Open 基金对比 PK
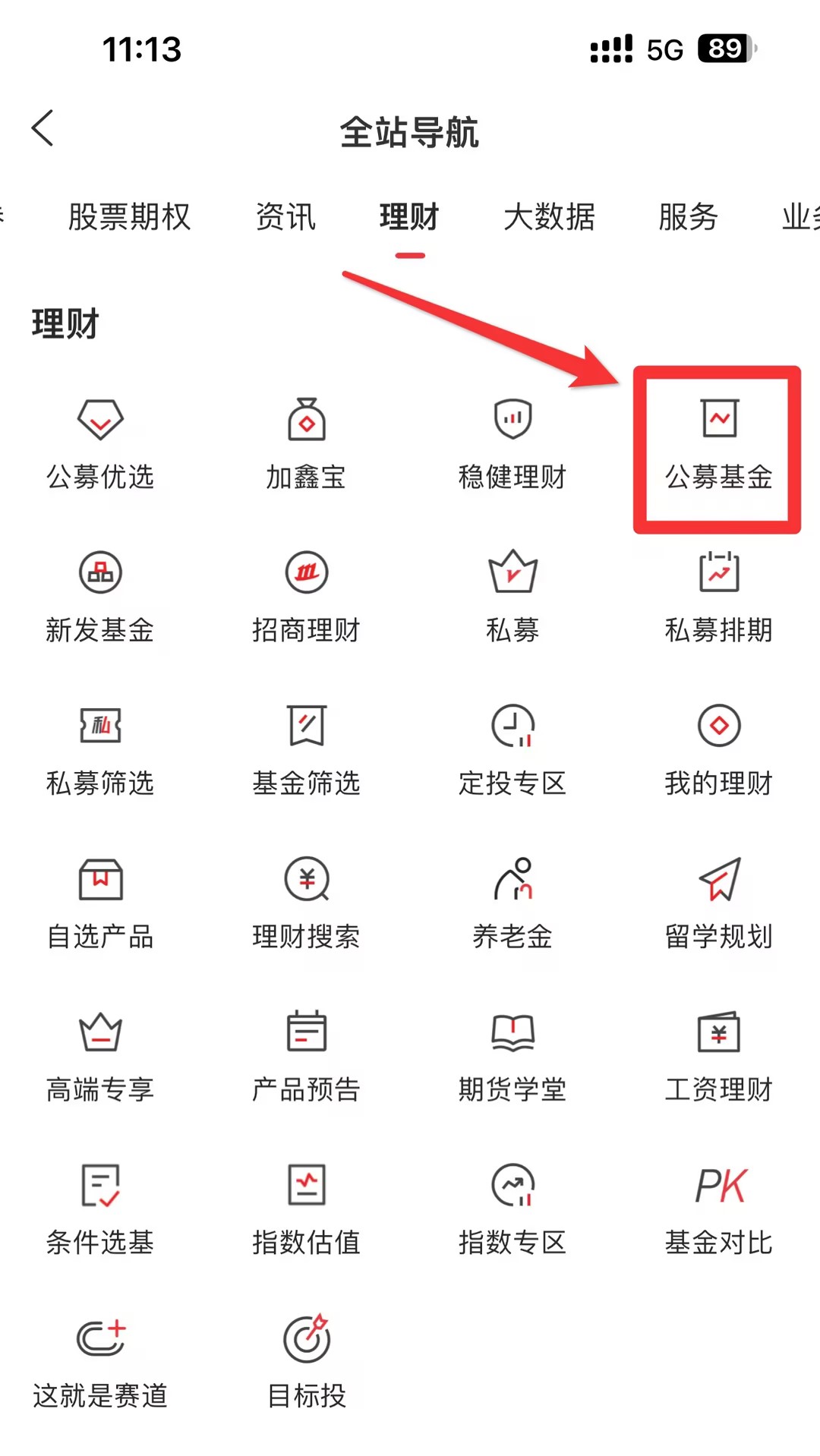The image size is (820, 1456). (718, 1211)
